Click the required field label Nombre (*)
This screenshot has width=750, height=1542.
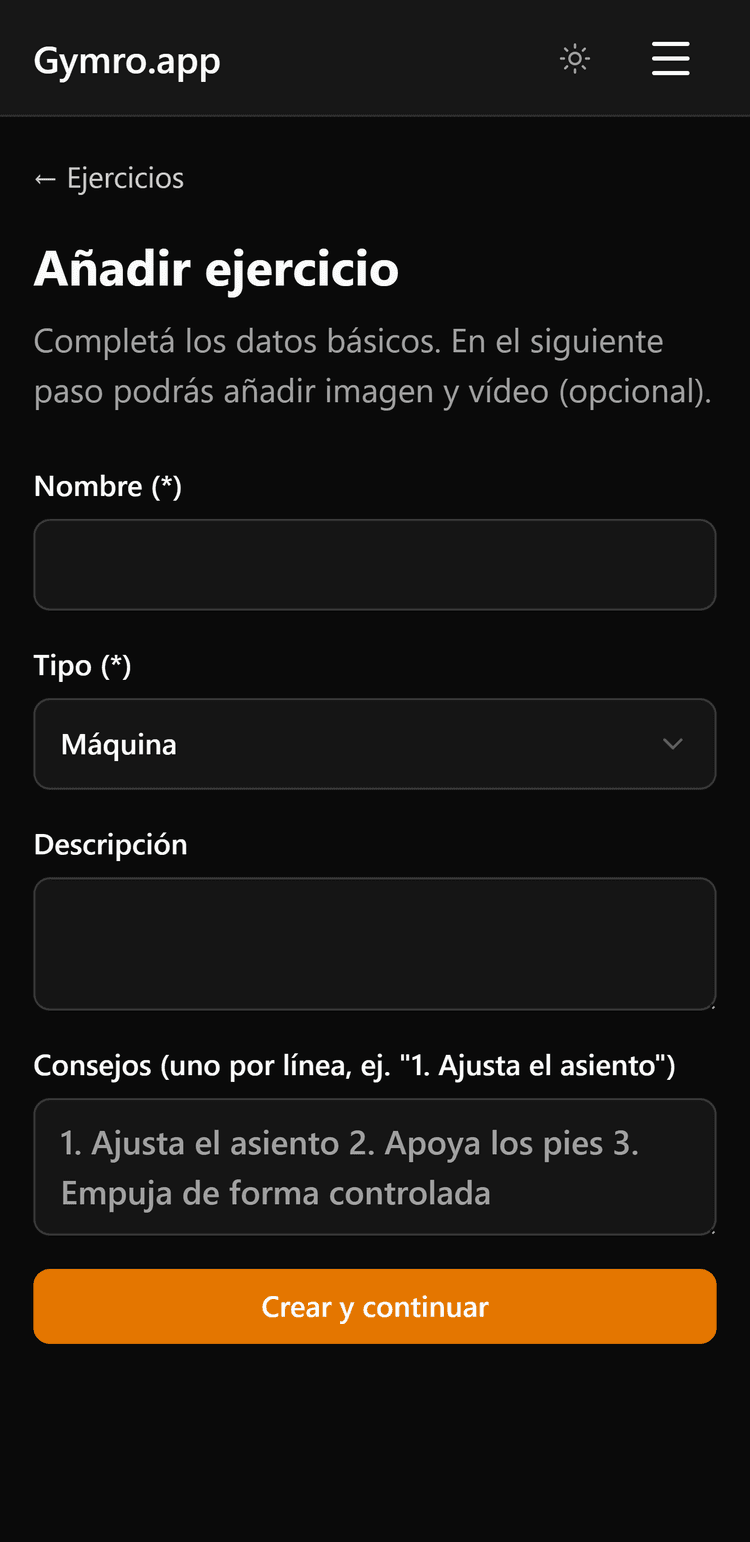coord(107,486)
